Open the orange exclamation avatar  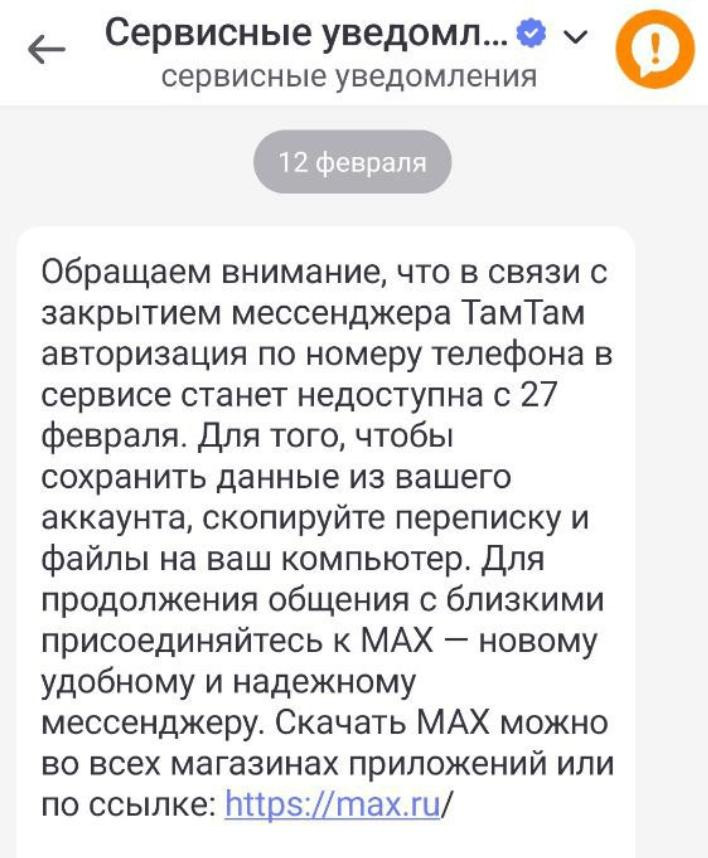653,51
